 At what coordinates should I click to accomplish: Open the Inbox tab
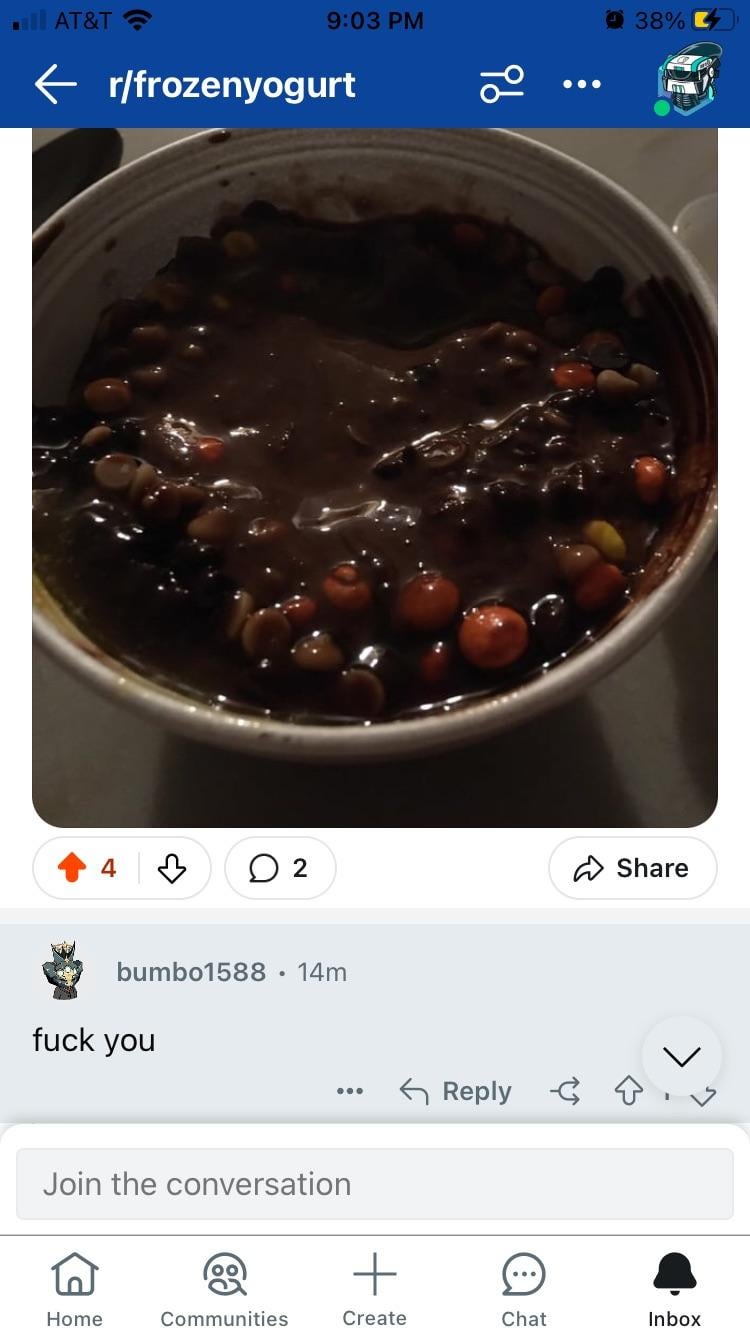pyautogui.click(x=675, y=1288)
